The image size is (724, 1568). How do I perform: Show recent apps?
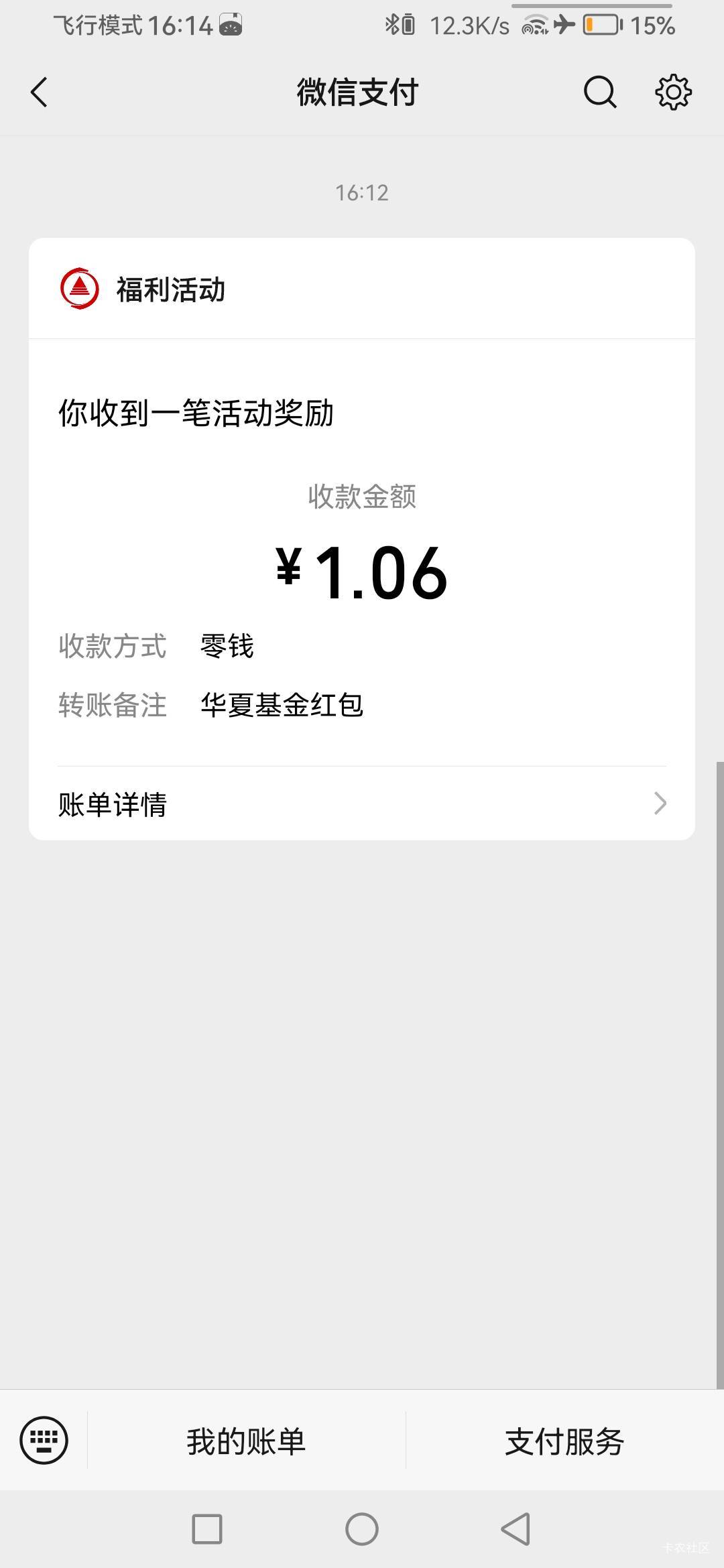click(x=207, y=1529)
